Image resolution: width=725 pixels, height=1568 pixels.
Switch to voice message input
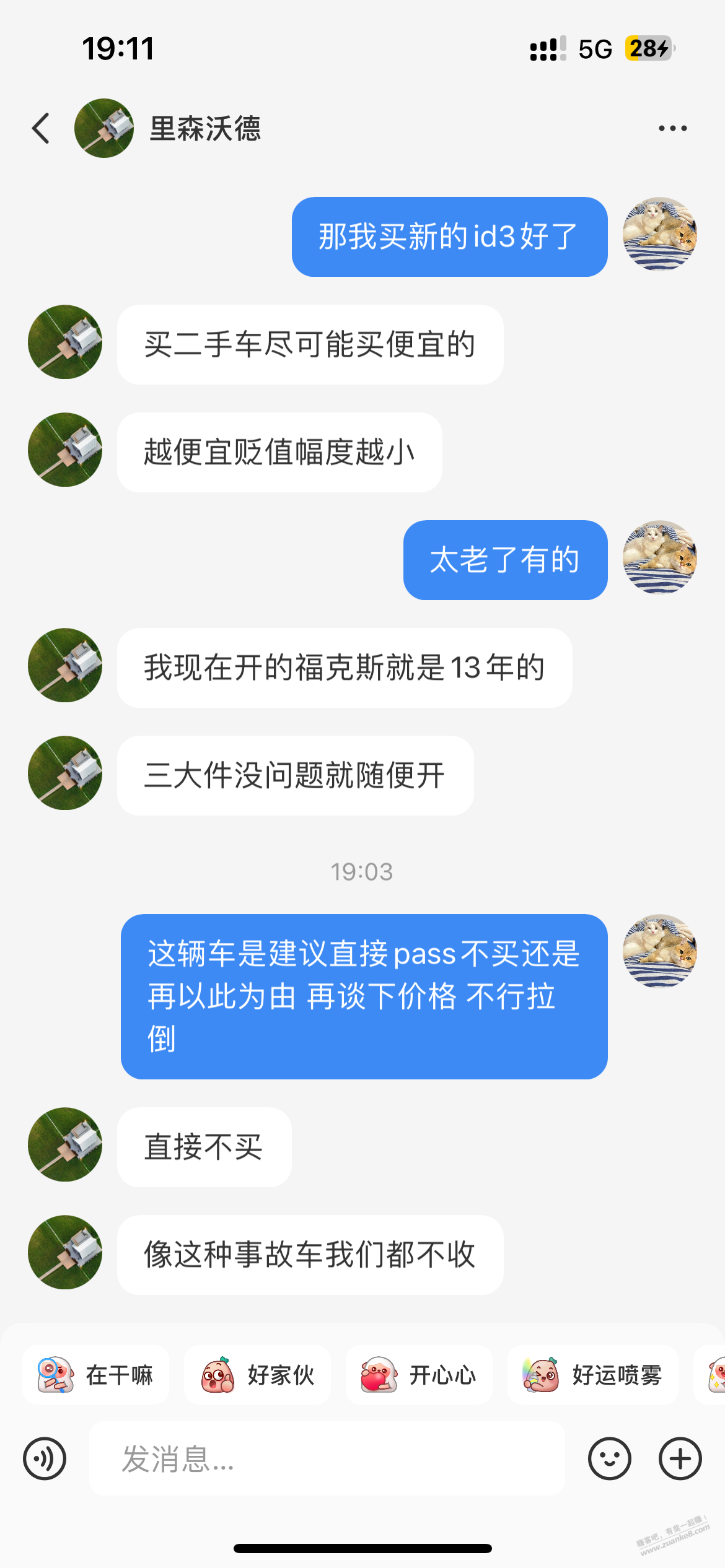(45, 1458)
